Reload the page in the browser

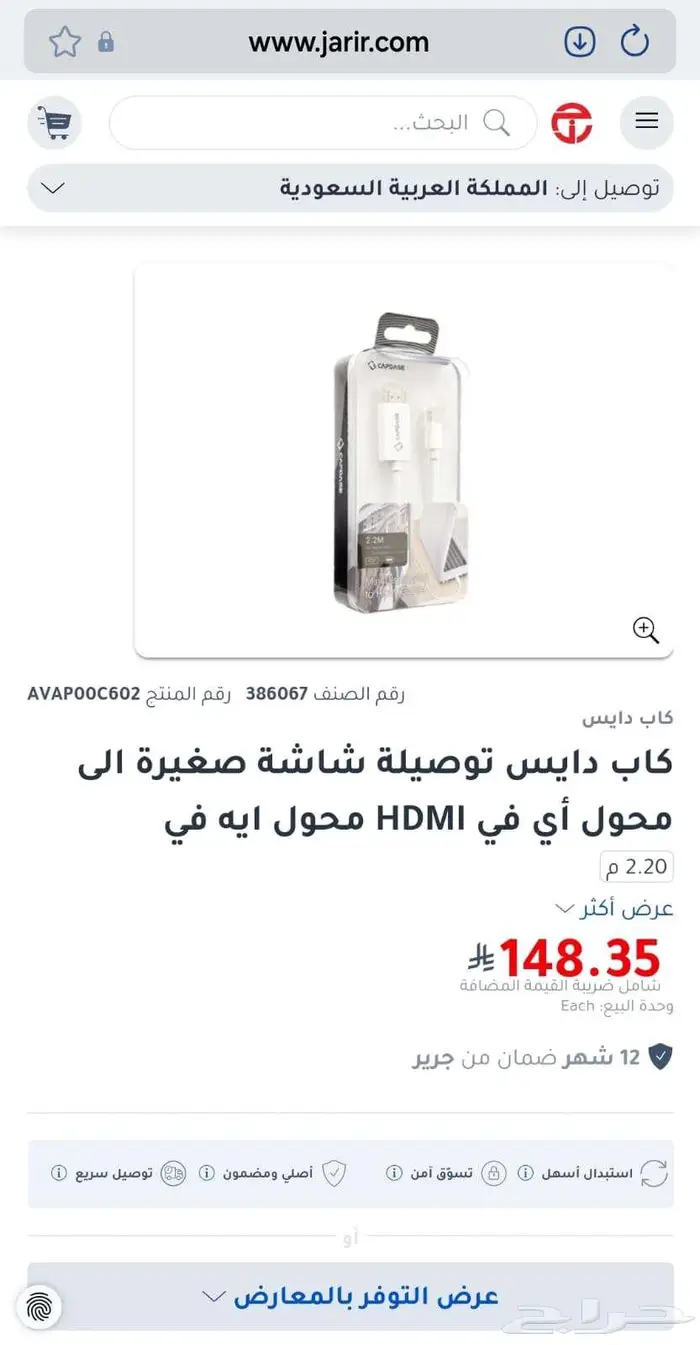(634, 42)
